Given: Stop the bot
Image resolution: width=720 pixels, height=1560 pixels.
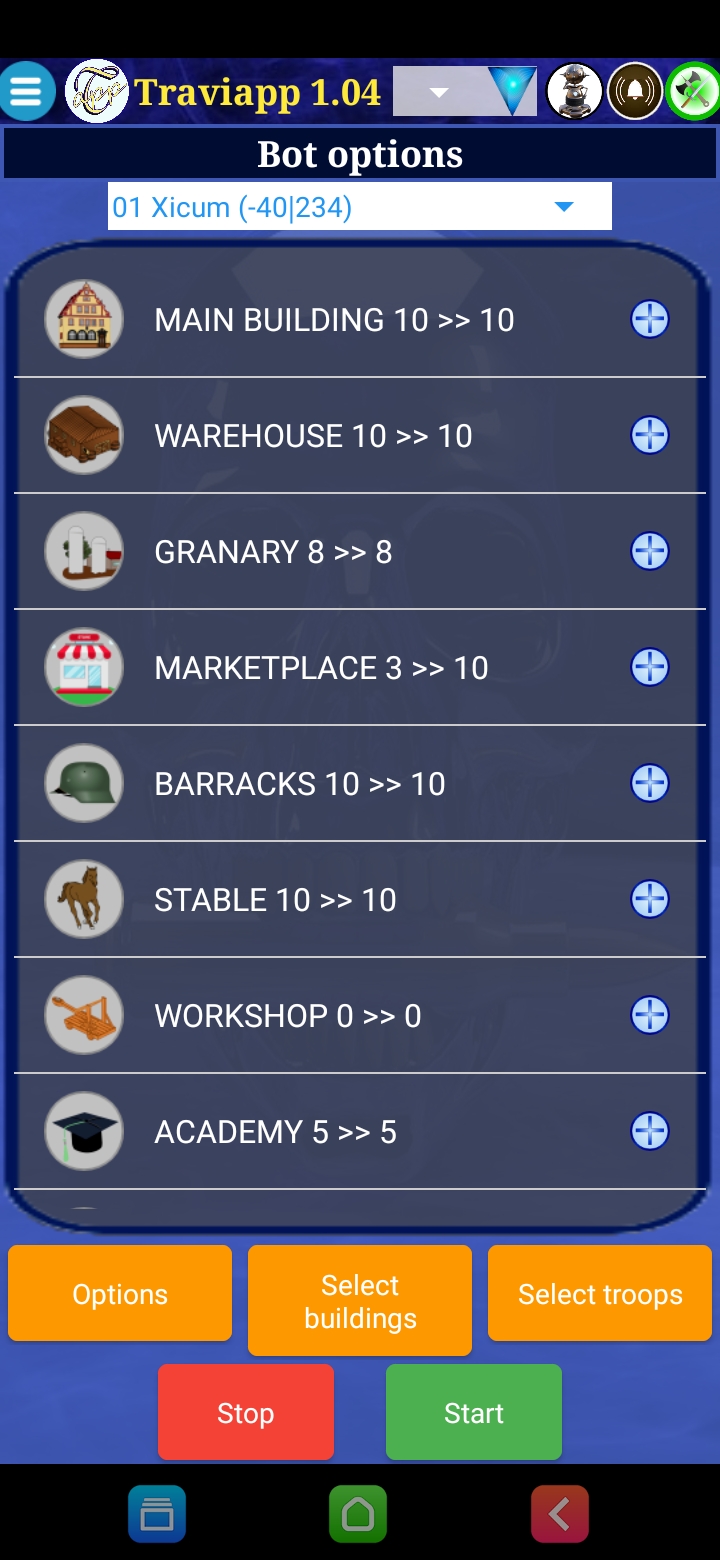Looking at the screenshot, I should (246, 1413).
